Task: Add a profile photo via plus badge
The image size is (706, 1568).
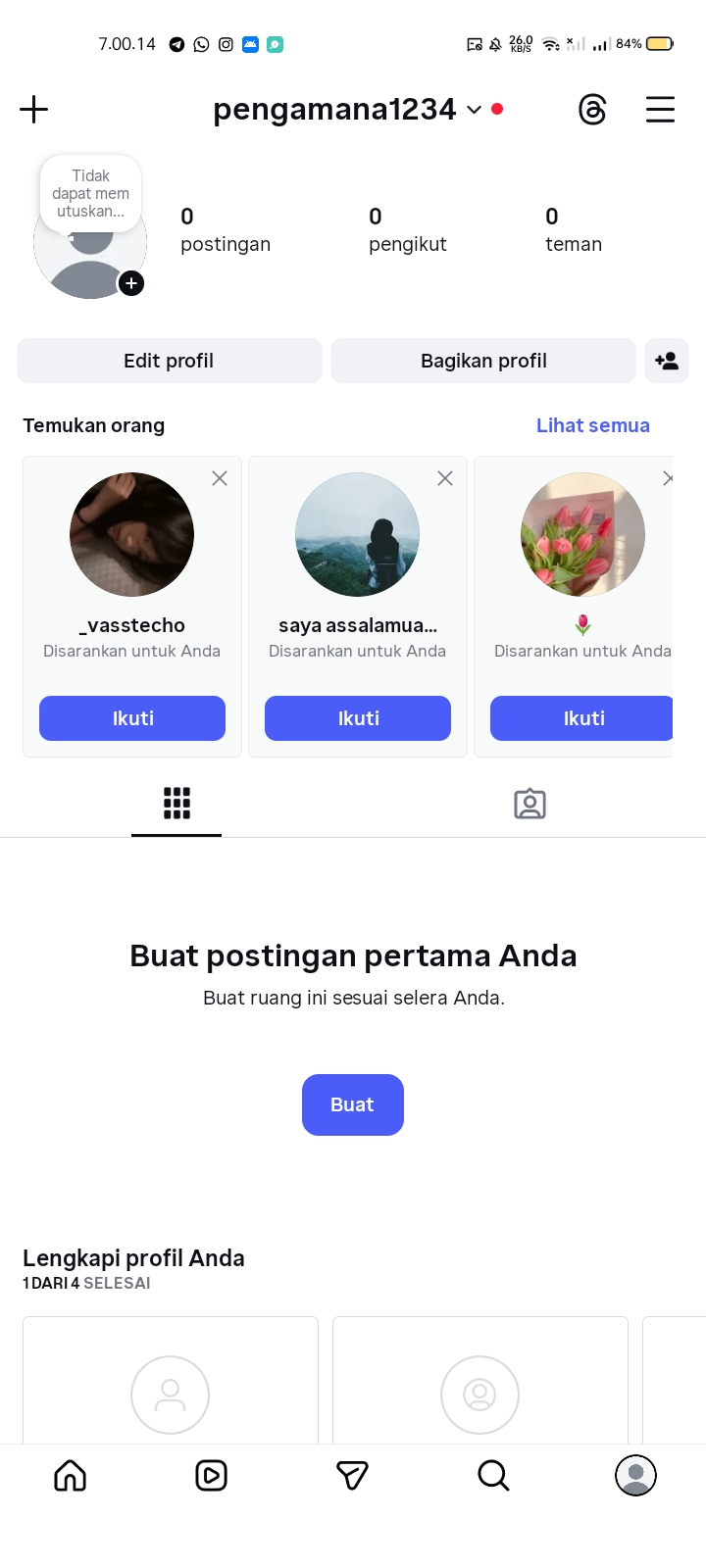Action: tap(131, 283)
